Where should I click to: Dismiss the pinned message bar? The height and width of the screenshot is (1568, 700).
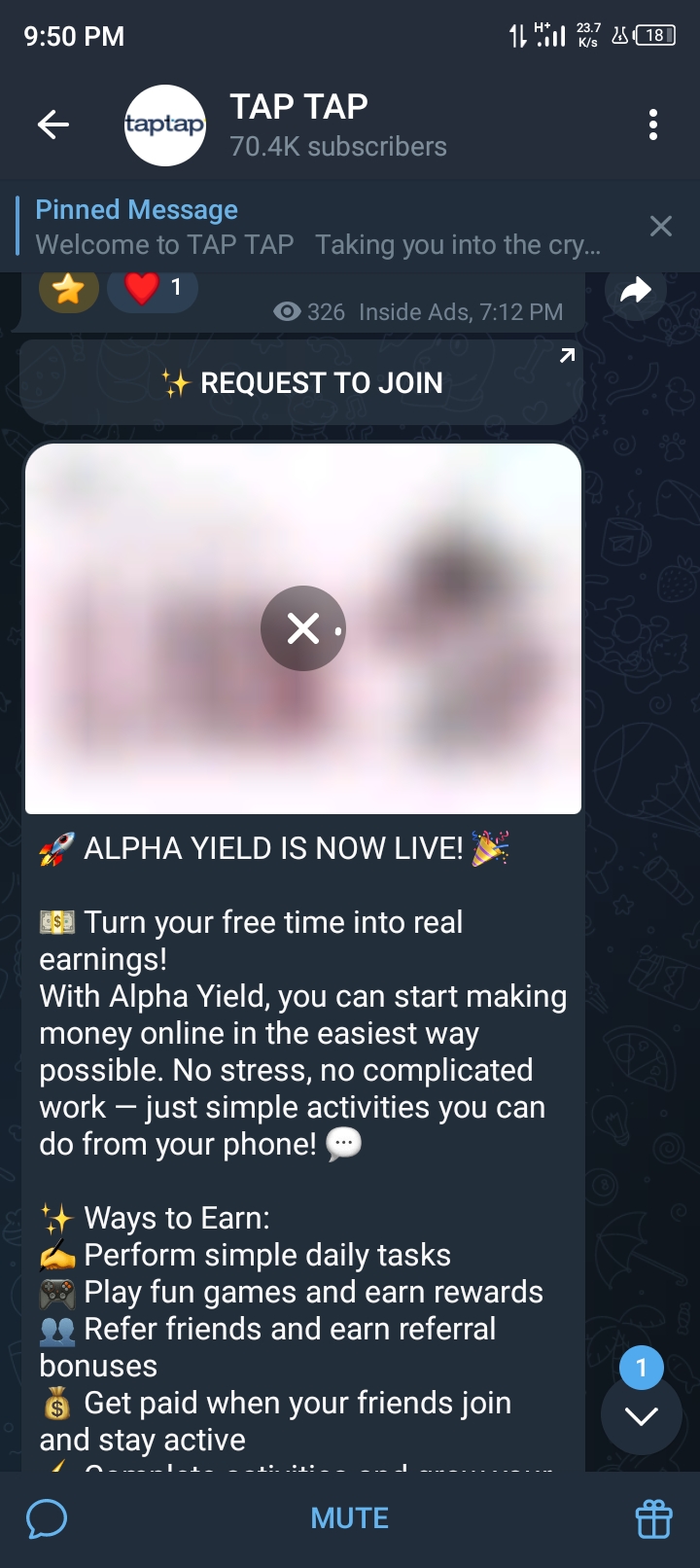(x=661, y=227)
